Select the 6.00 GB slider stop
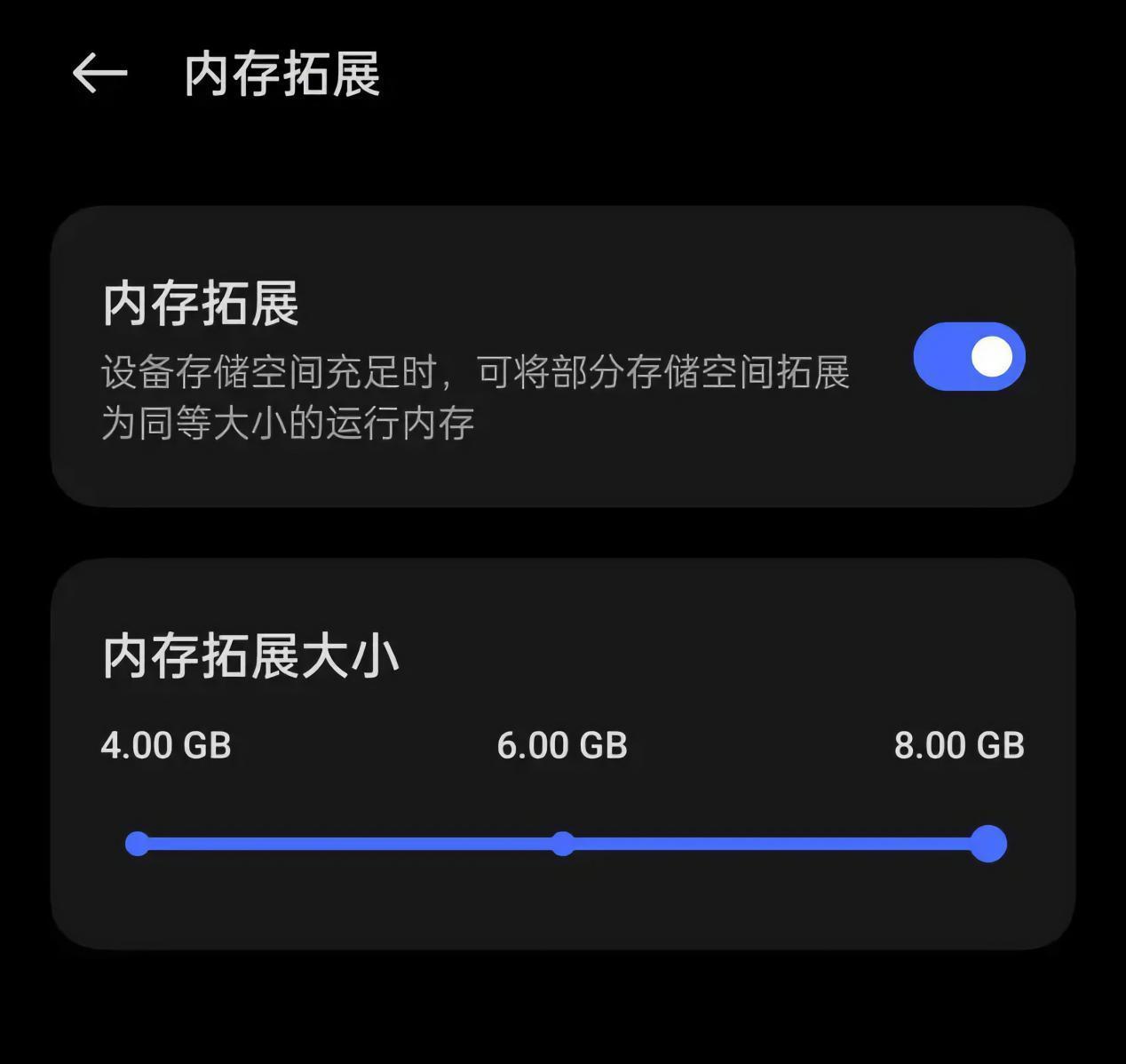The width and height of the screenshot is (1126, 1064). coord(562,844)
